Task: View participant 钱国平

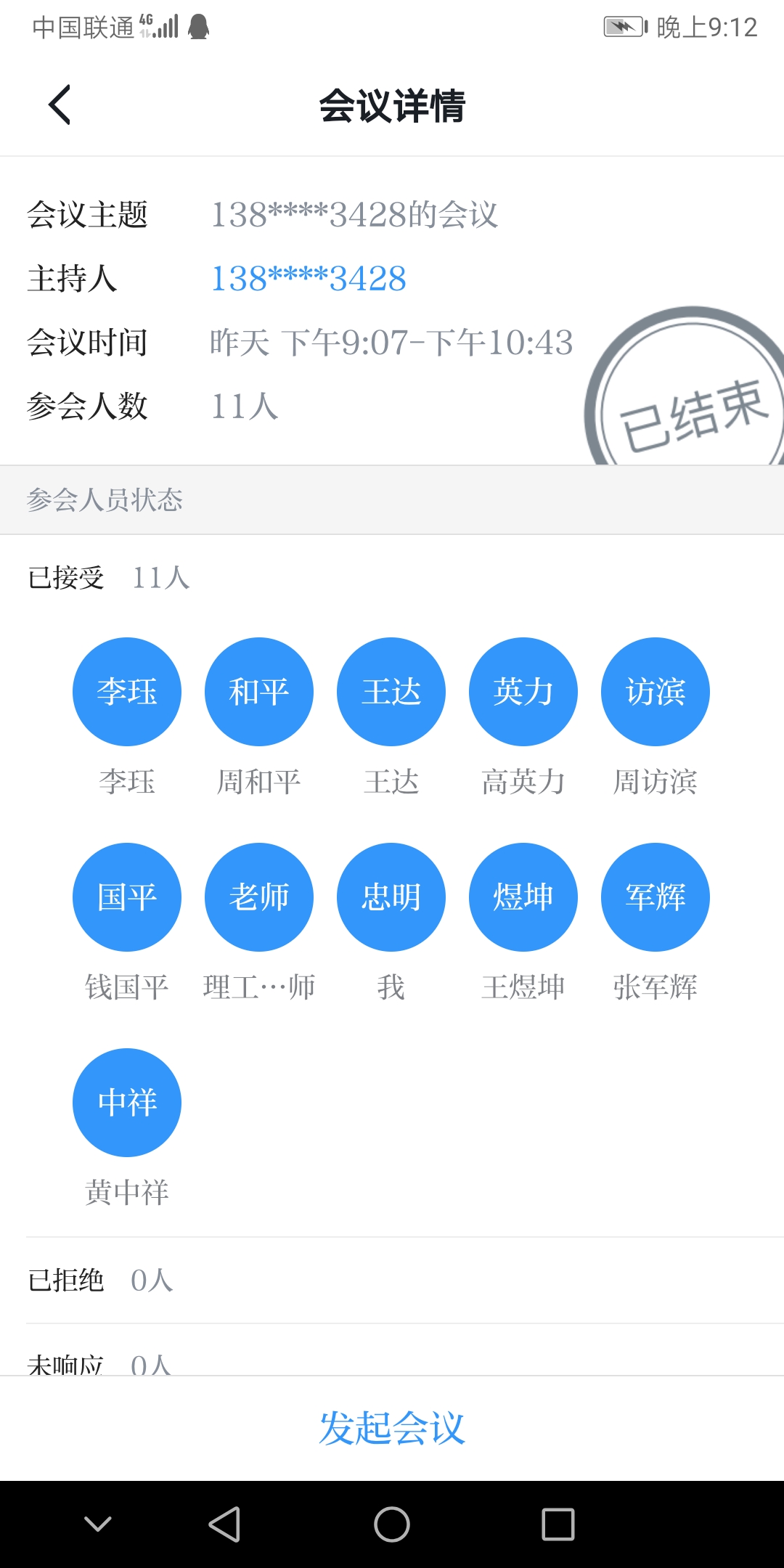Action: pos(127,897)
